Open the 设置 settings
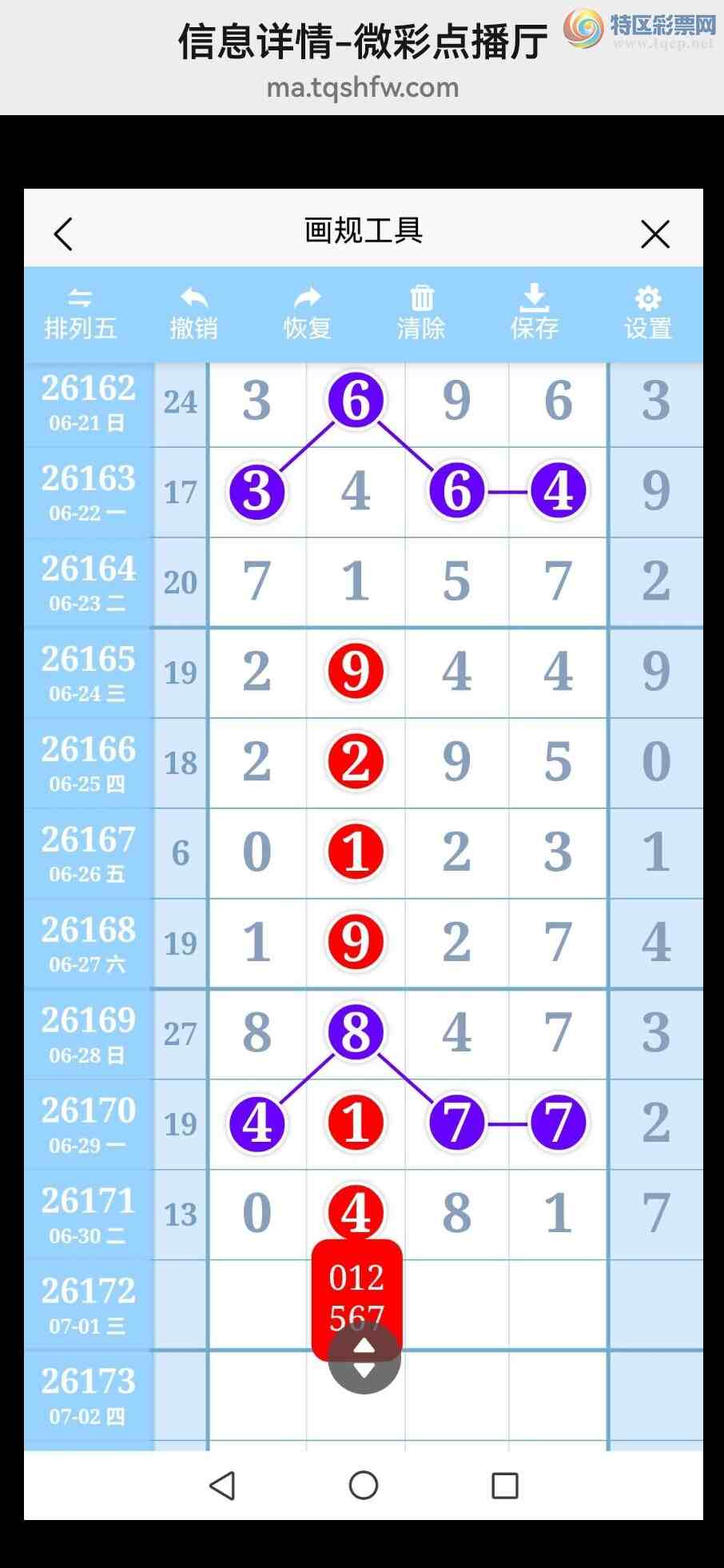Image resolution: width=724 pixels, height=1568 pixels. 648,313
